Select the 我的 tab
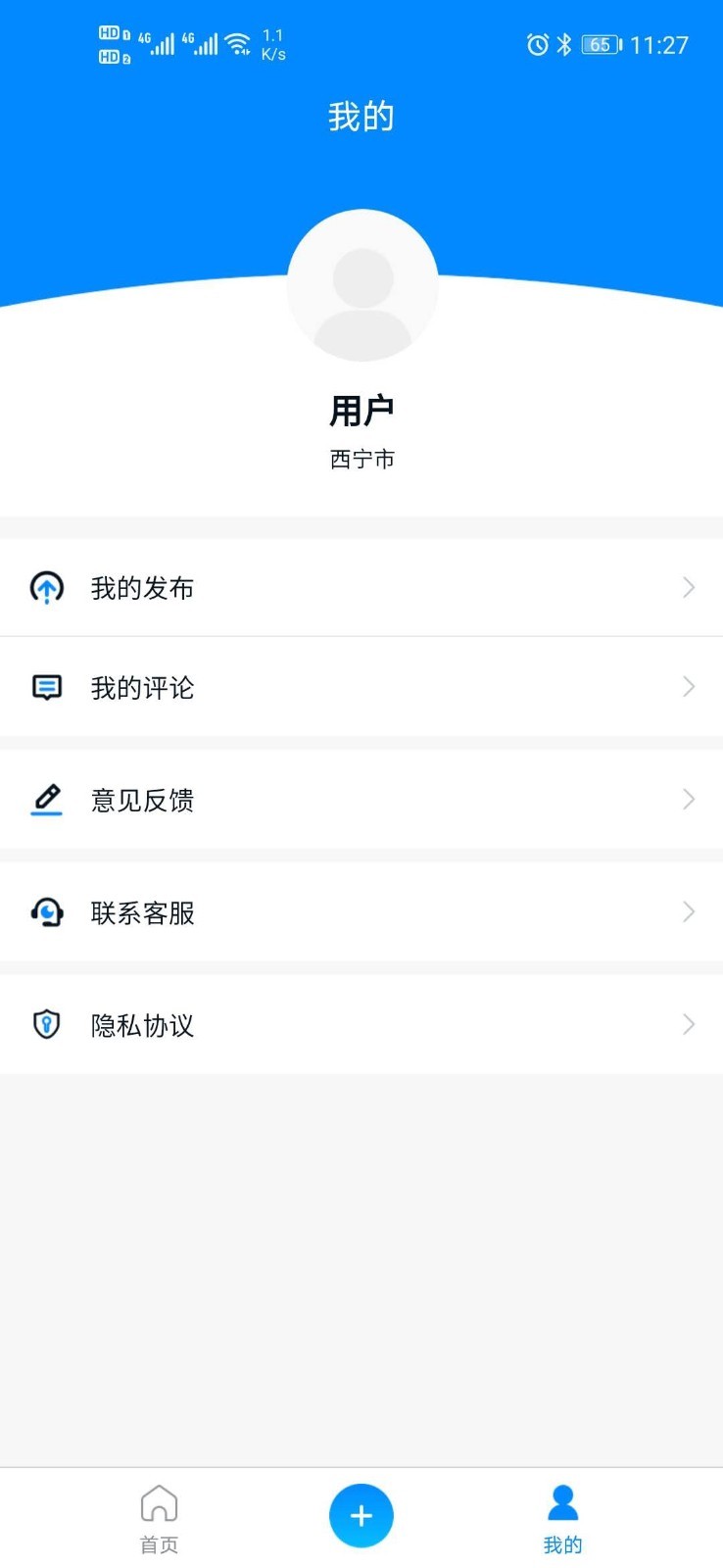The image size is (723, 1568). 562,1518
